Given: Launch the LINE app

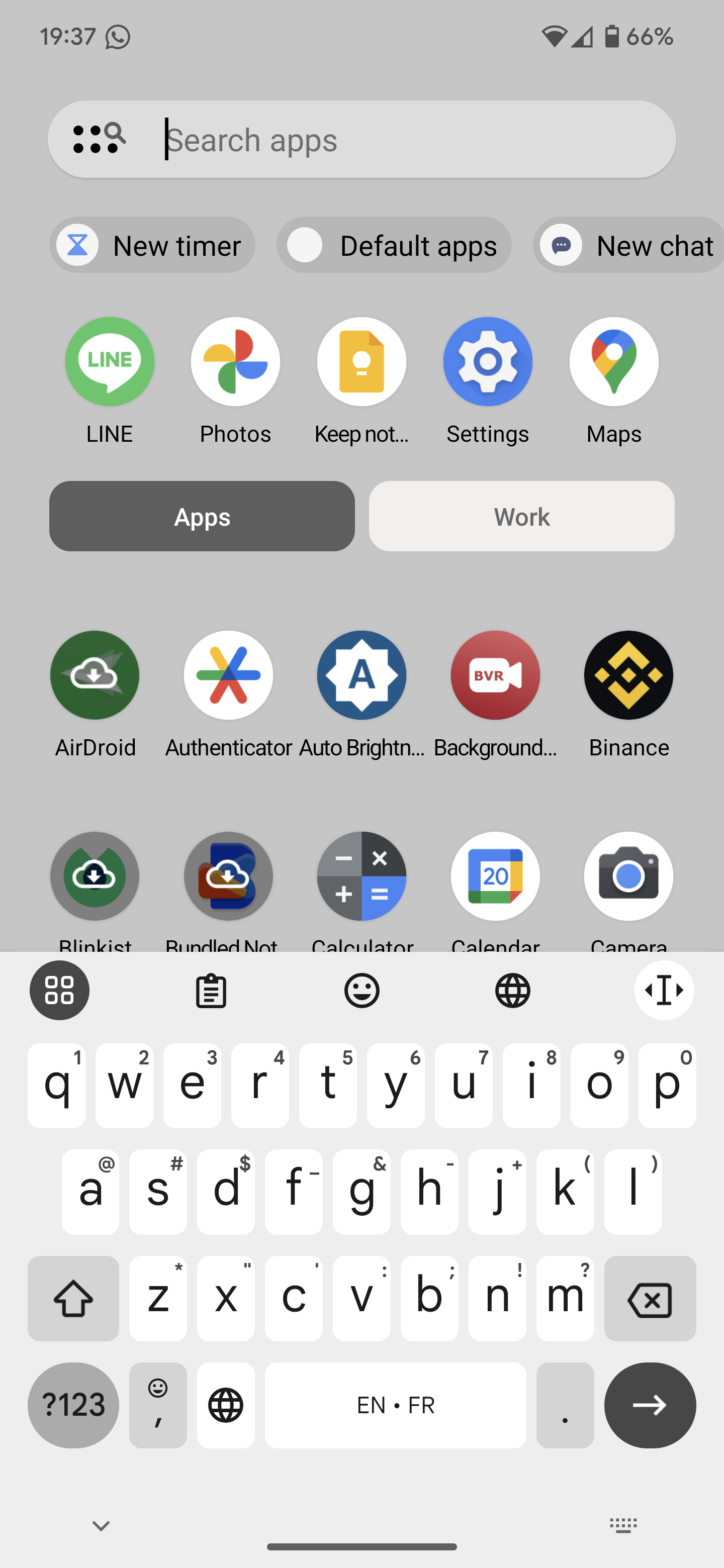Looking at the screenshot, I should [110, 362].
